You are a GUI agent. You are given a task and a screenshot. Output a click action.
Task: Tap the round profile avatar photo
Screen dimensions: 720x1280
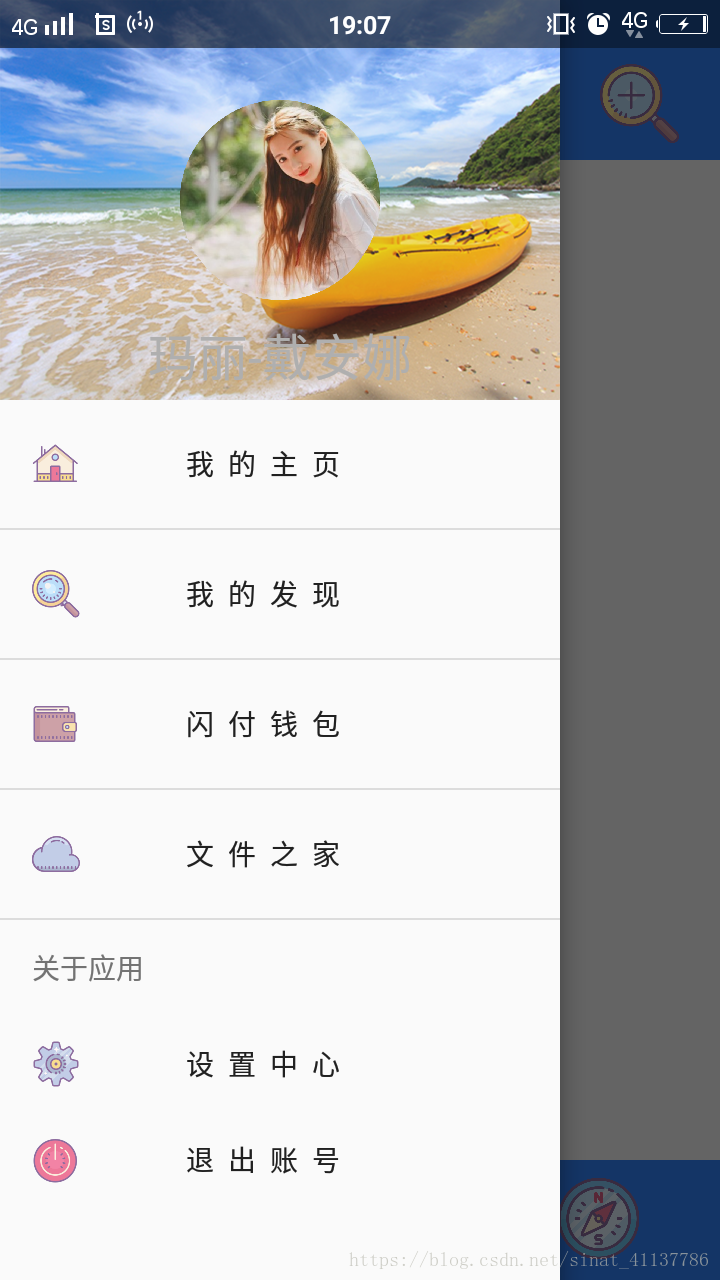pyautogui.click(x=280, y=200)
